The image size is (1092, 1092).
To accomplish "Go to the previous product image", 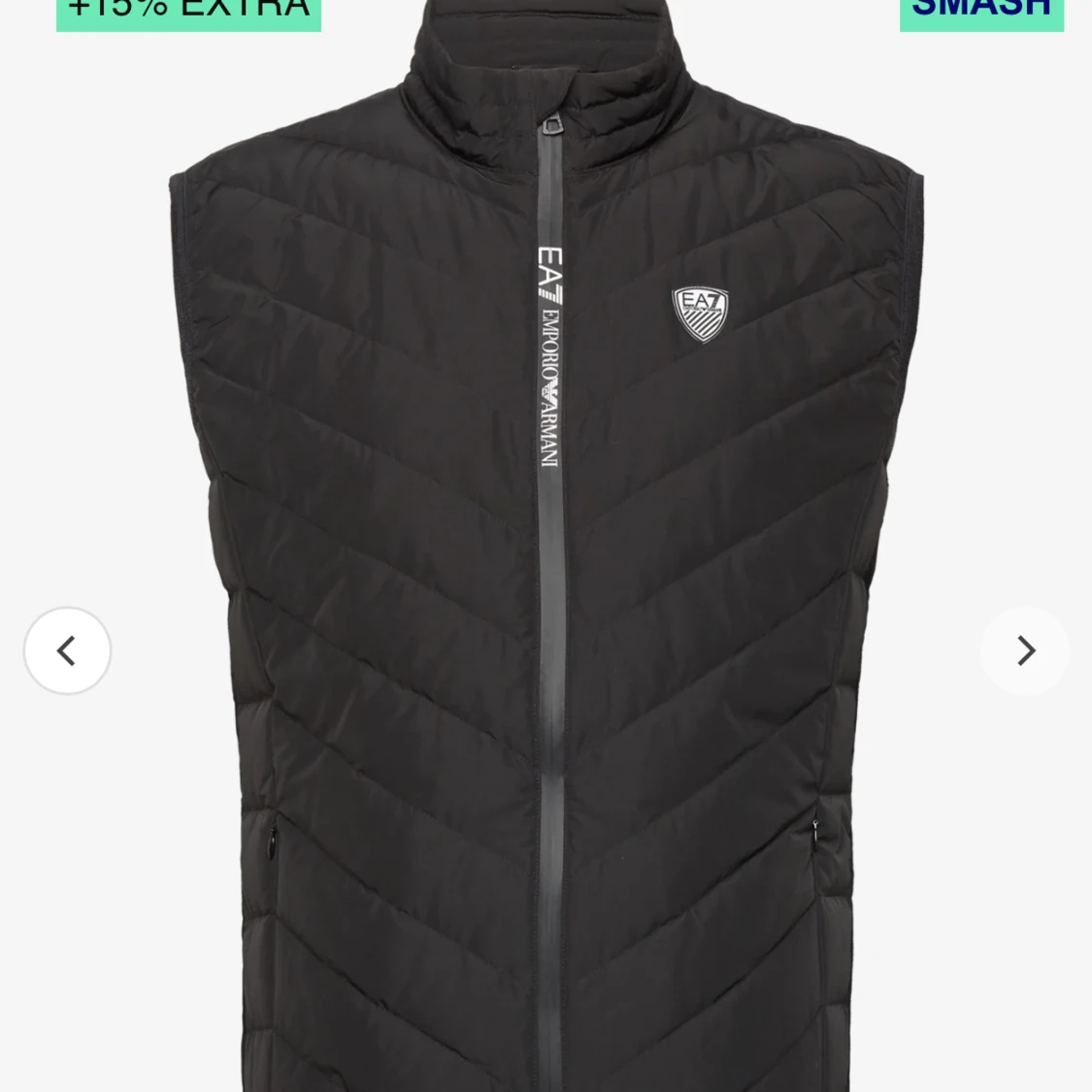I will 67,650.
